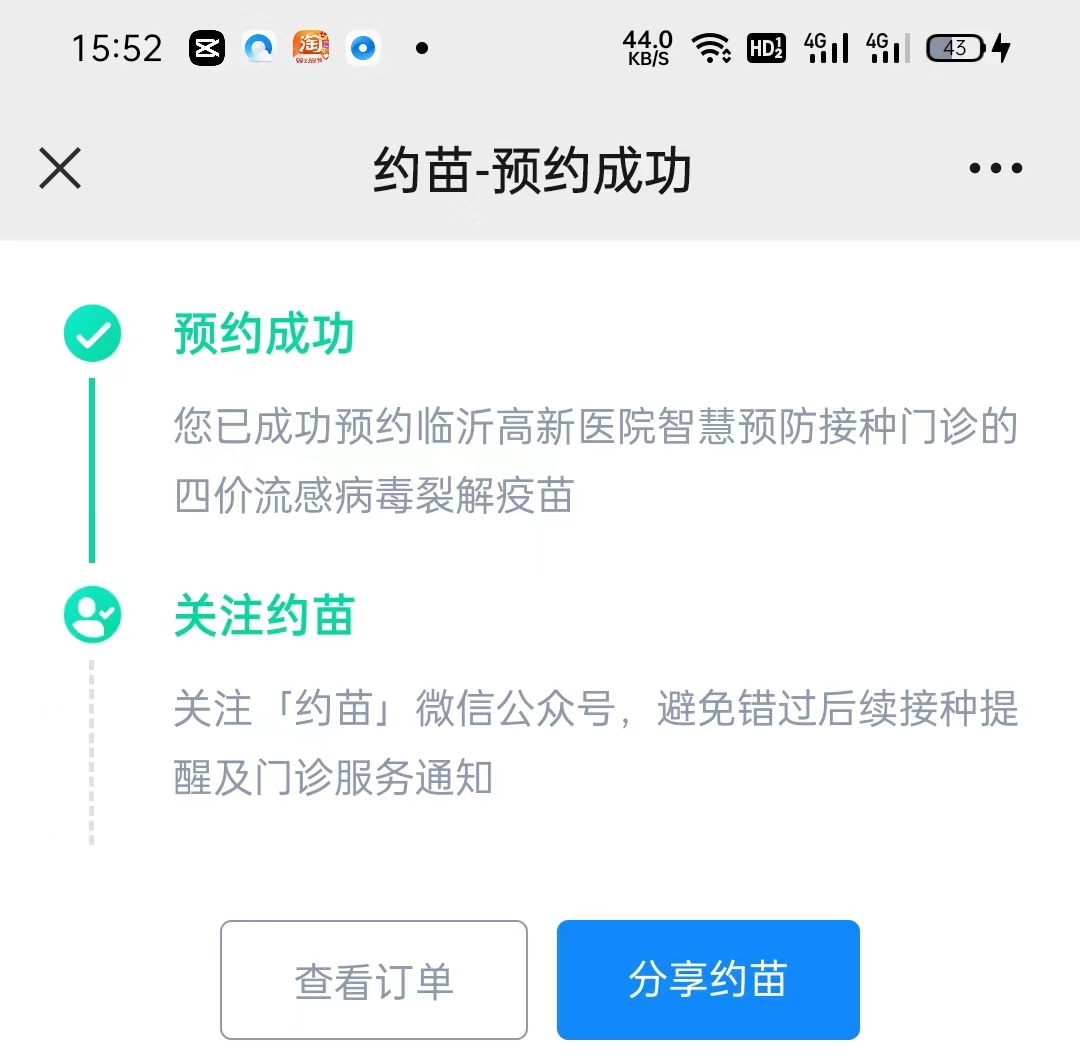Share via the 分享约苗 button
1080x1056 pixels.
click(708, 980)
